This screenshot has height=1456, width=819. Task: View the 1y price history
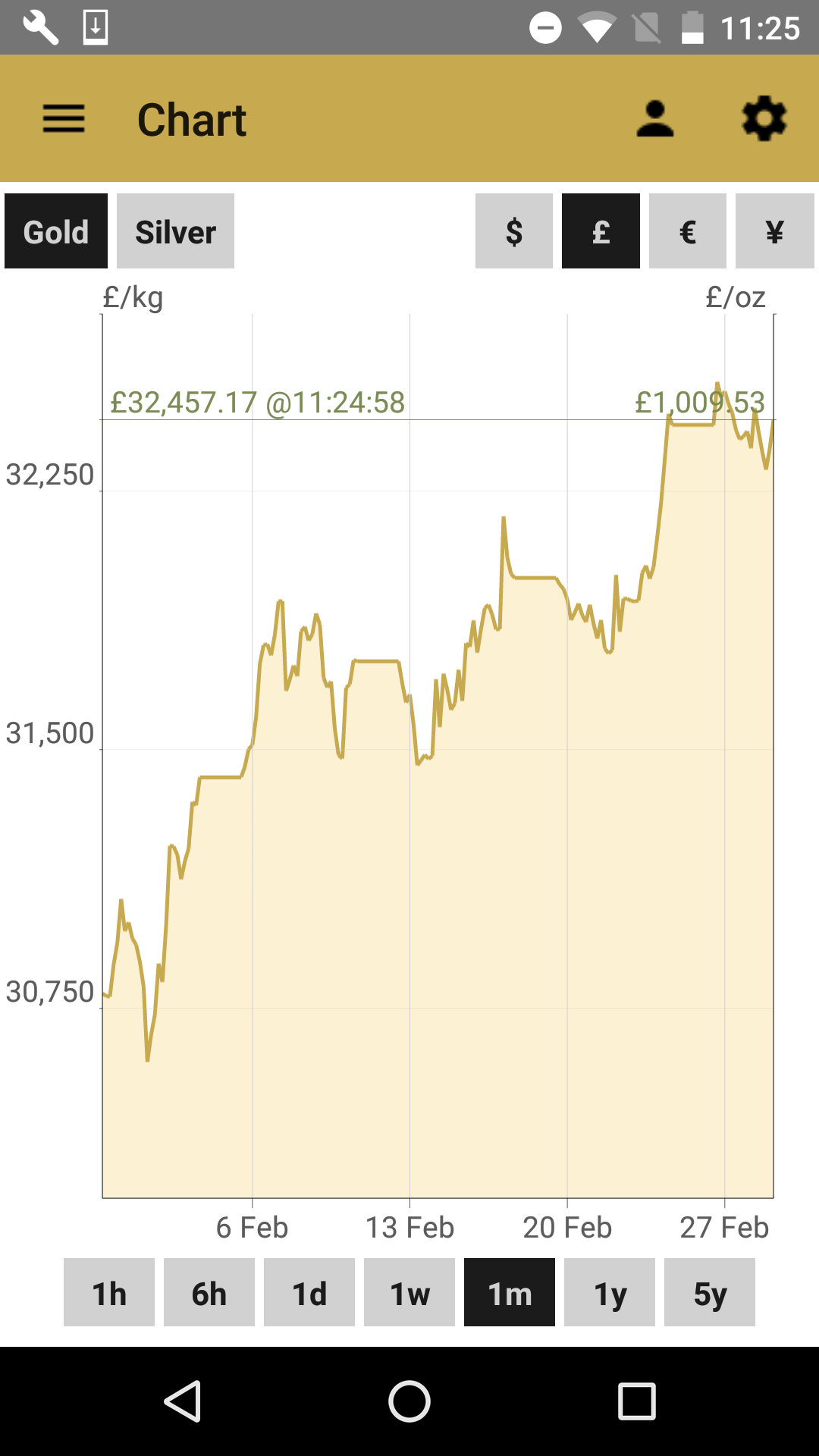pos(610,1292)
